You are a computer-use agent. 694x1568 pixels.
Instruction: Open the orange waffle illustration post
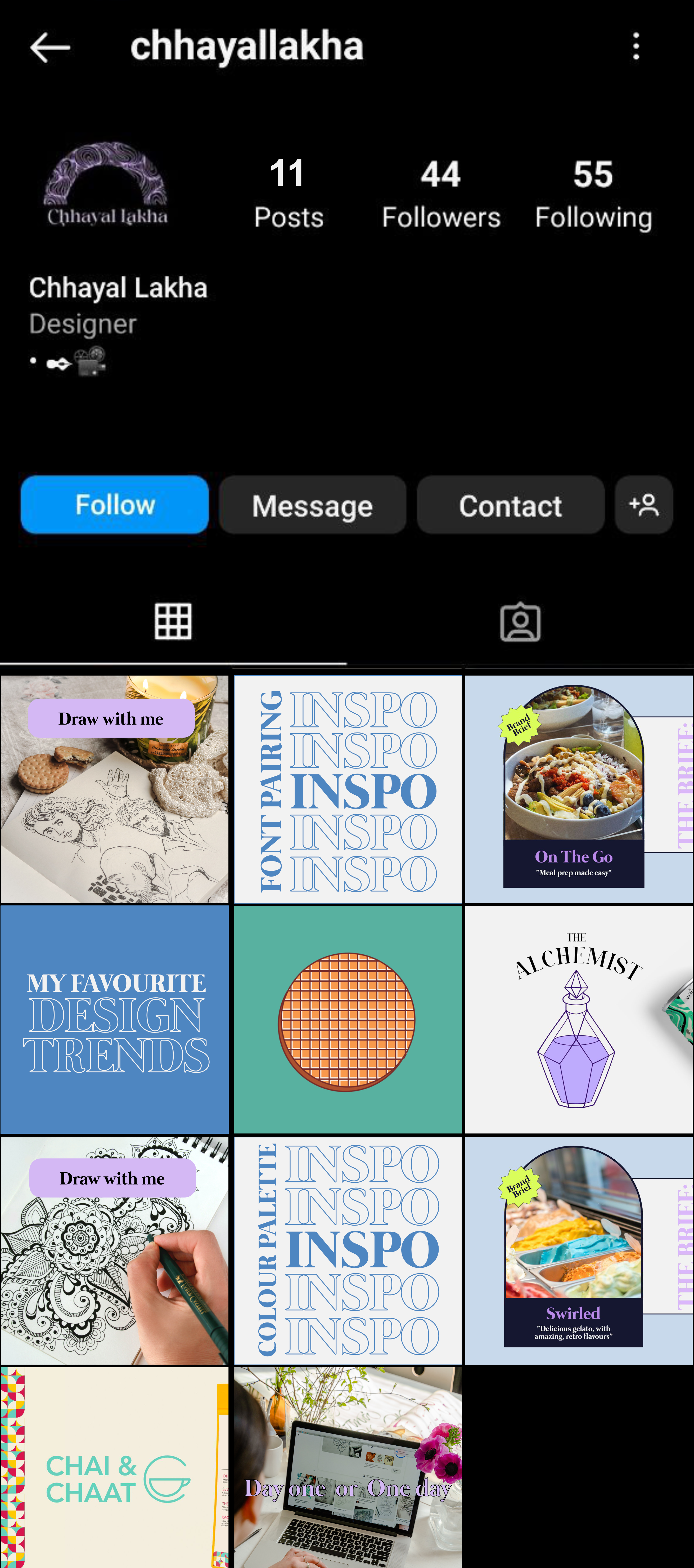pyautogui.click(x=348, y=1020)
